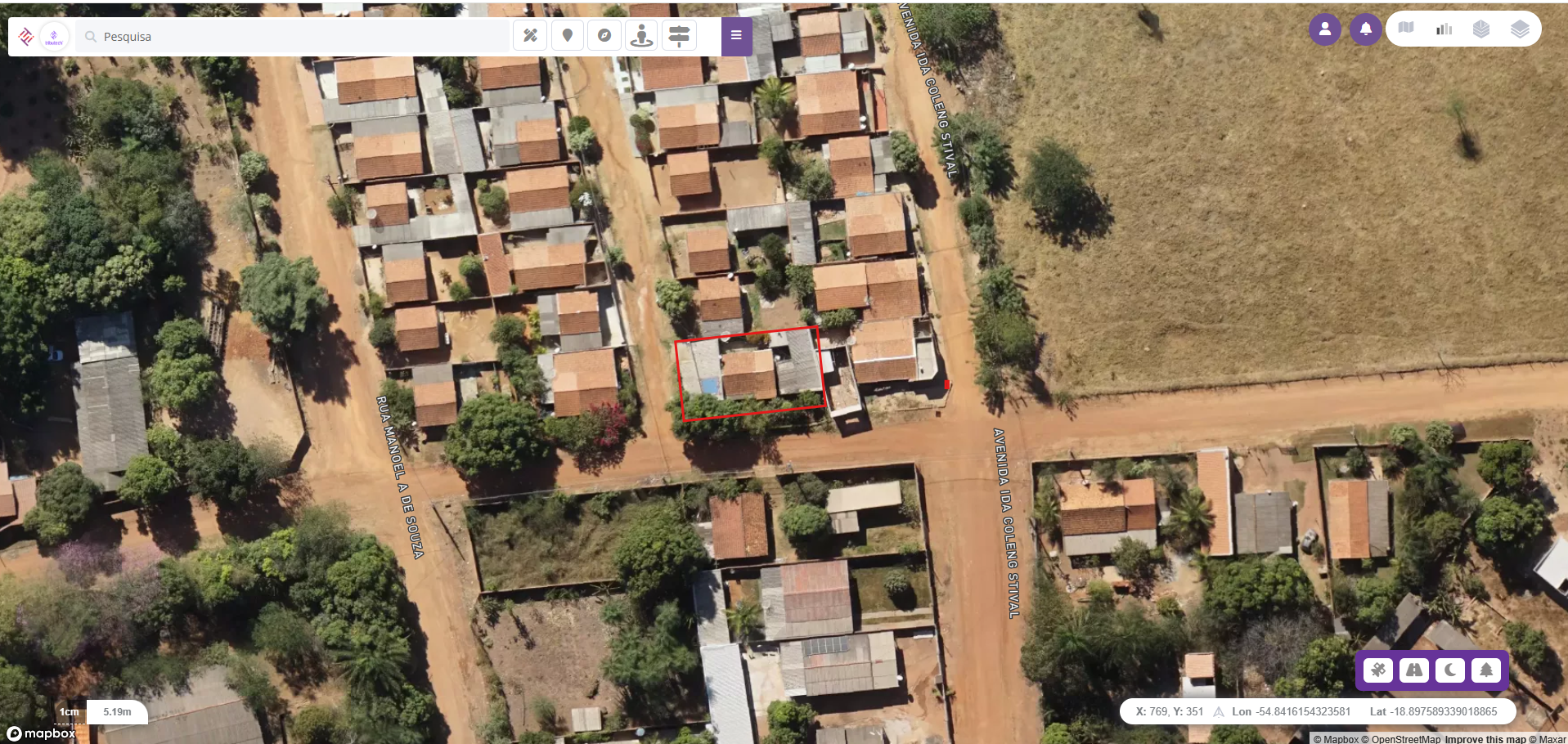
Task: Enable the night mode moon basemap
Action: point(1450,670)
